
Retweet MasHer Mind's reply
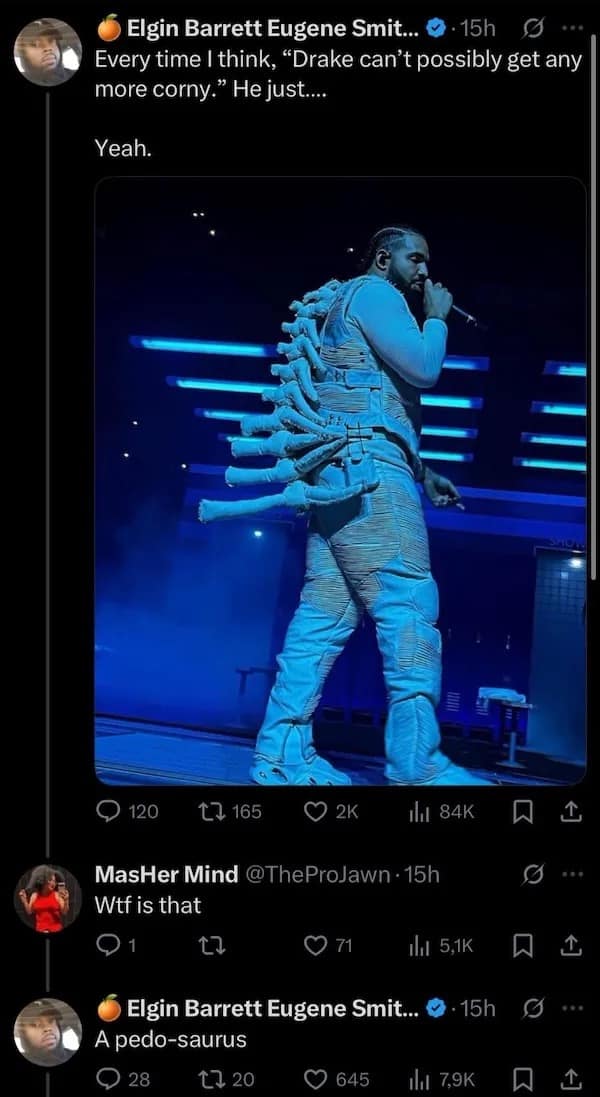point(213,943)
